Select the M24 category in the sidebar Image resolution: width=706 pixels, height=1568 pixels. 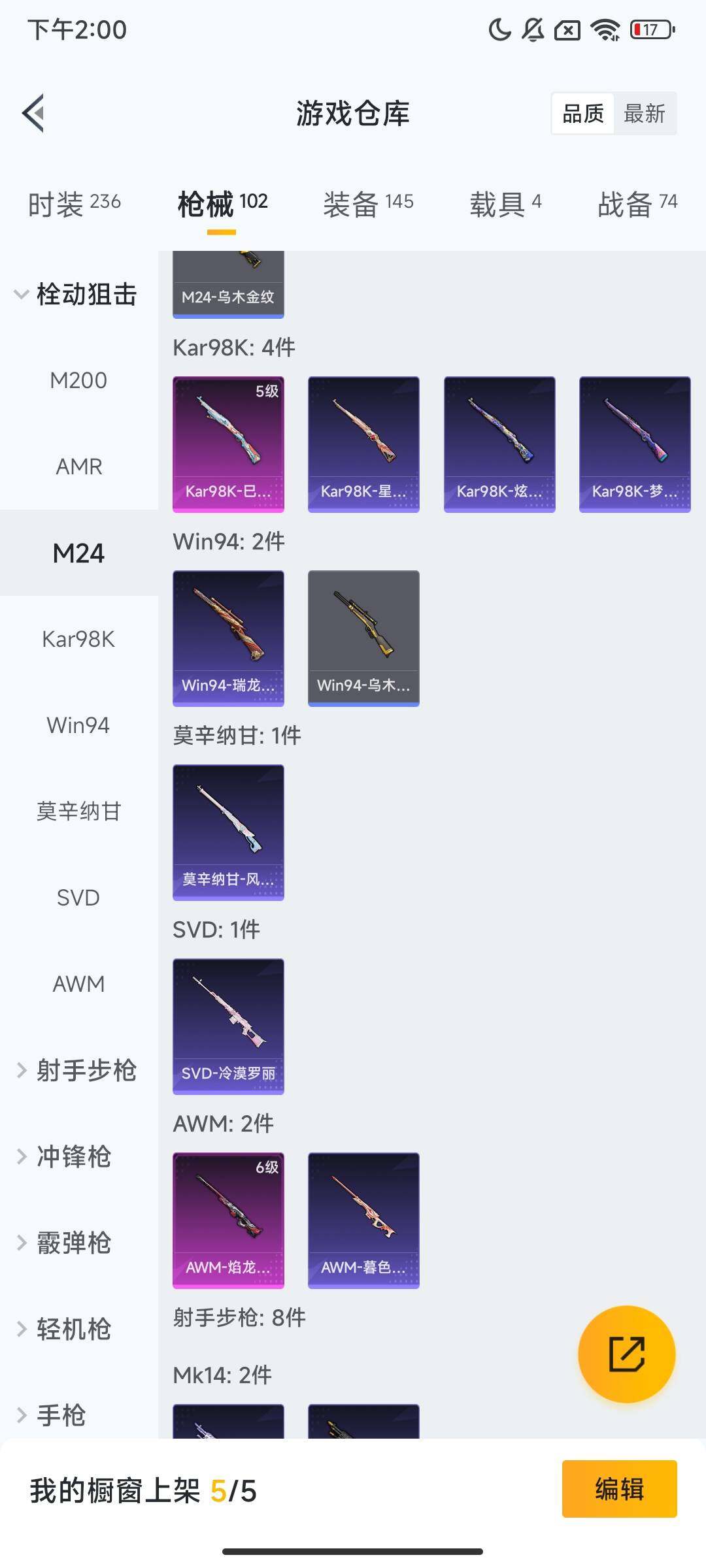pyautogui.click(x=78, y=552)
